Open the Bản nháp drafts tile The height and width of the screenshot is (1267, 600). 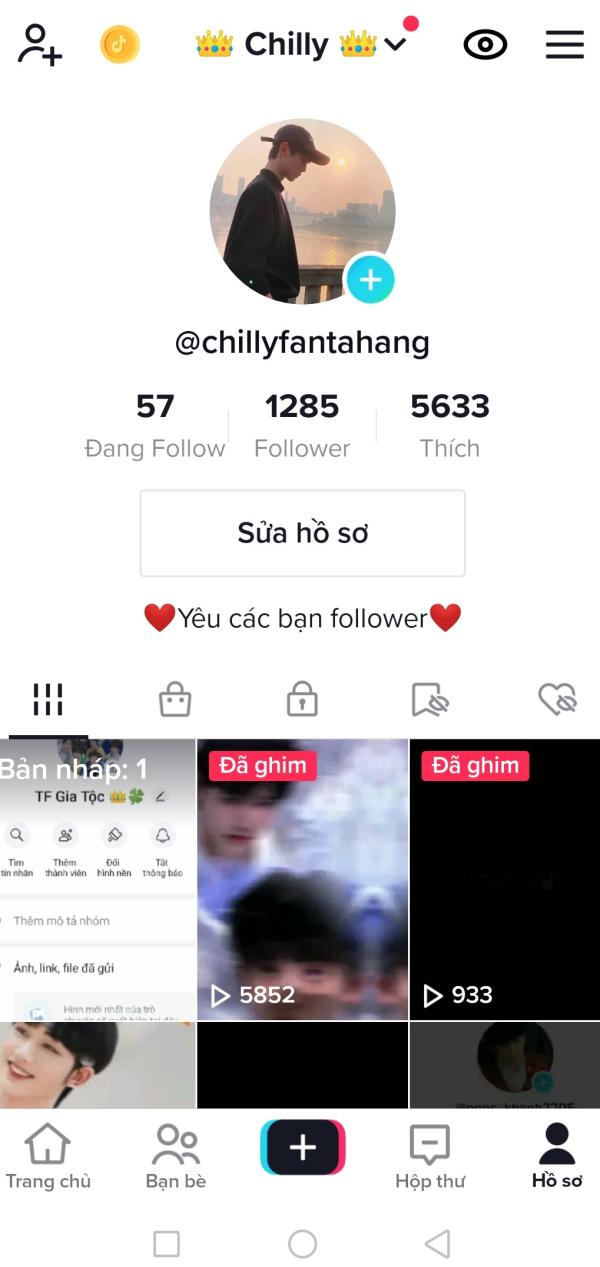[98, 880]
